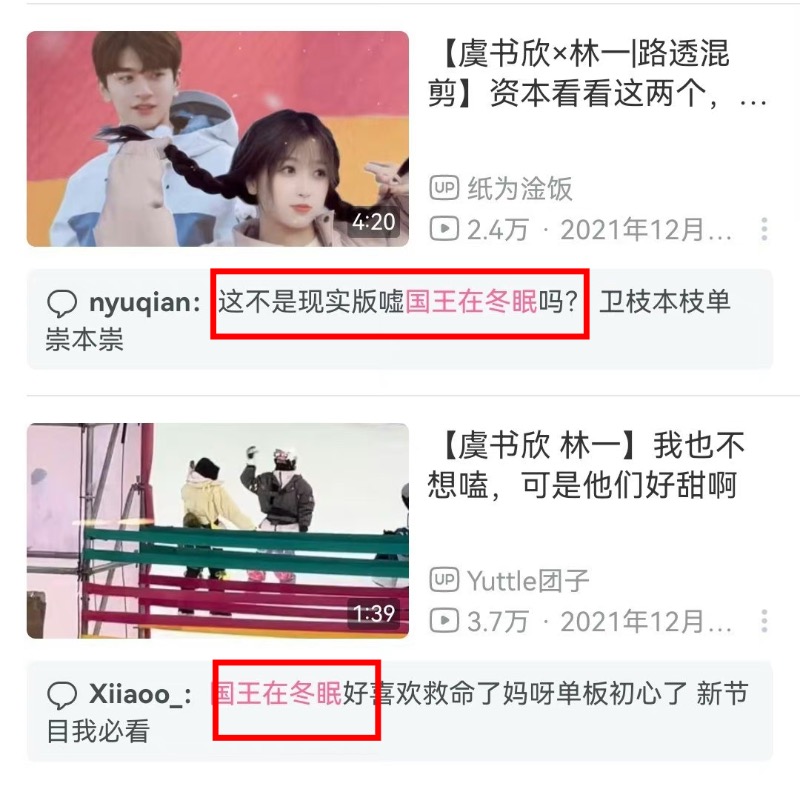This screenshot has height=792, width=800.
Task: Open 【虞书欣×林一|路透混剪】 video title
Action: pos(596,73)
